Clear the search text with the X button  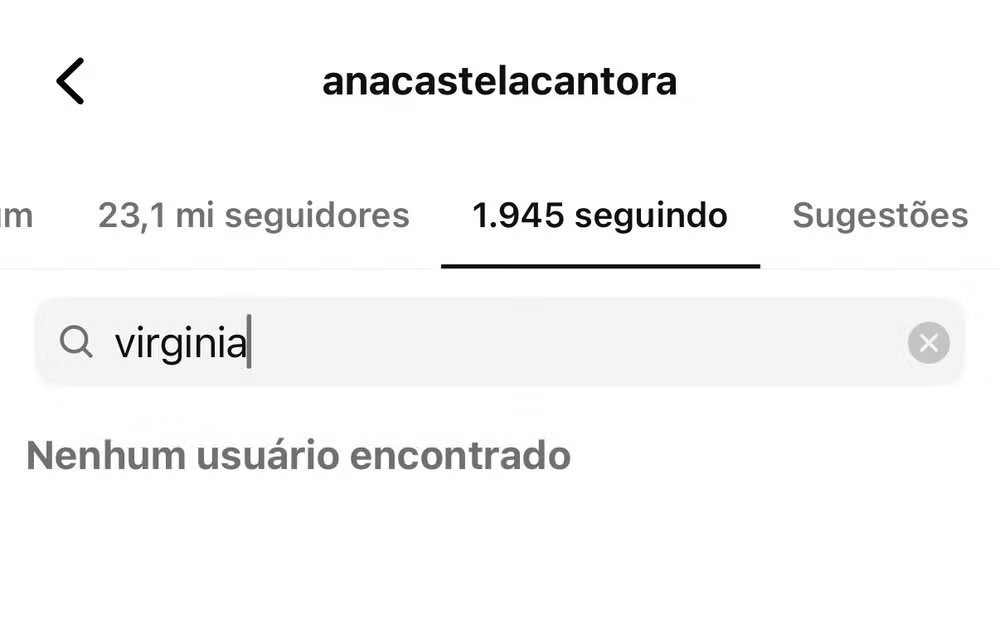tap(928, 343)
